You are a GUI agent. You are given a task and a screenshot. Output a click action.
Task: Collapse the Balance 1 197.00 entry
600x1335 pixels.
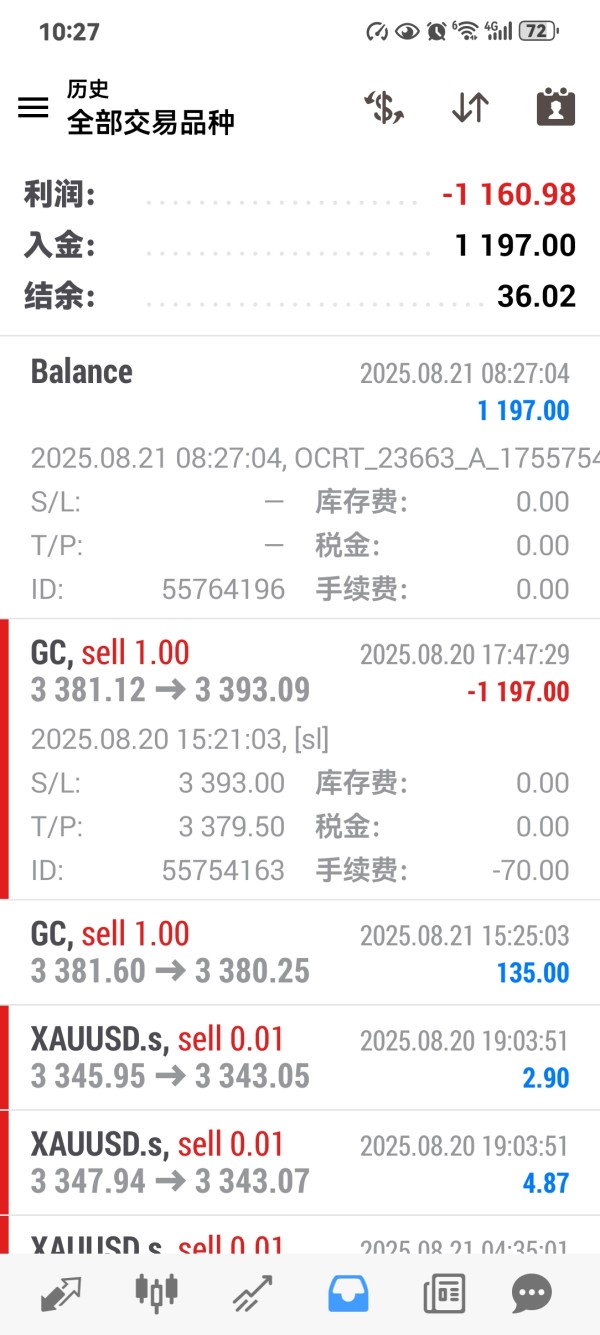coord(300,390)
